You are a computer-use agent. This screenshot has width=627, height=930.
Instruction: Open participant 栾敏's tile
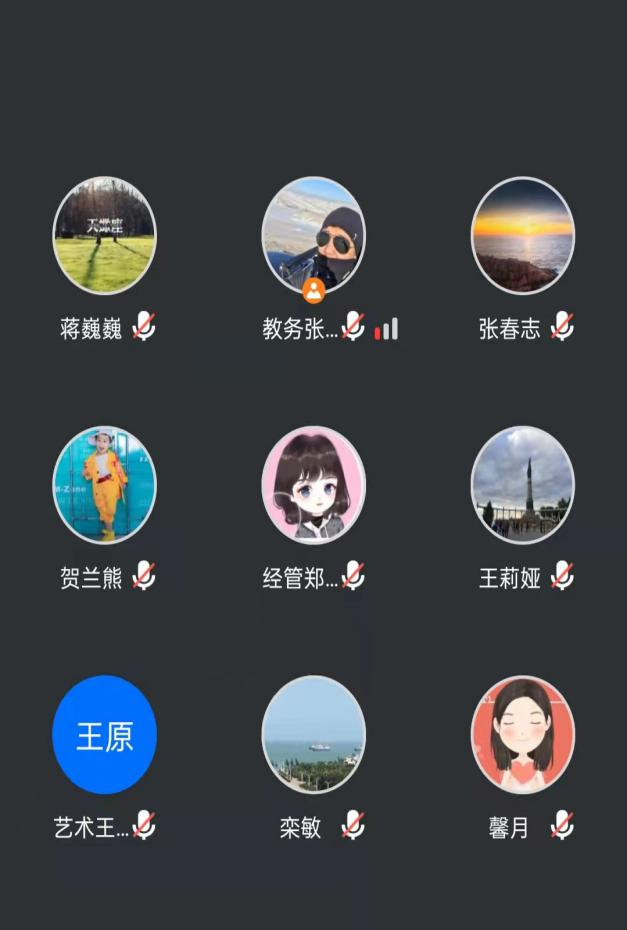pyautogui.click(x=313, y=735)
